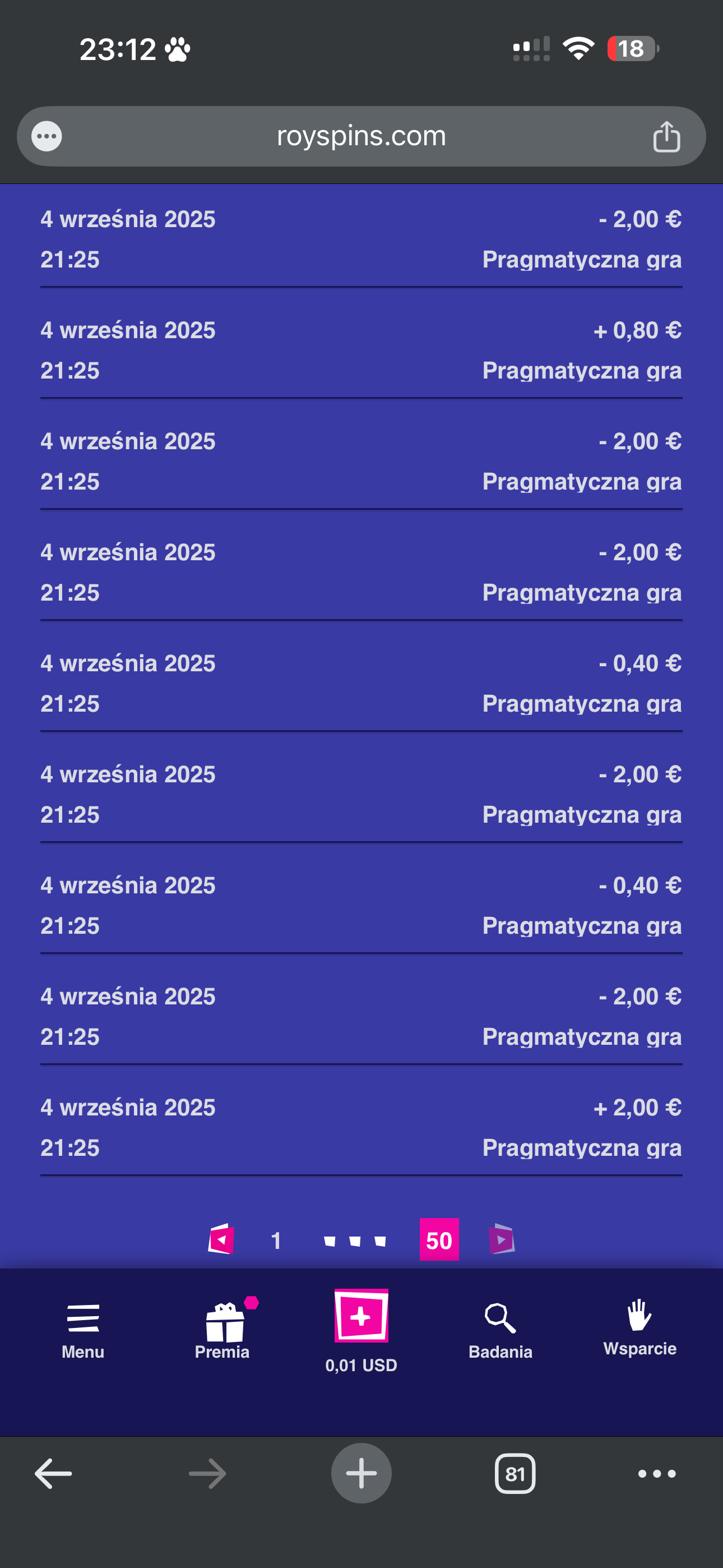The image size is (723, 1568).
Task: Open the browser's more options menu
Action: [657, 1474]
